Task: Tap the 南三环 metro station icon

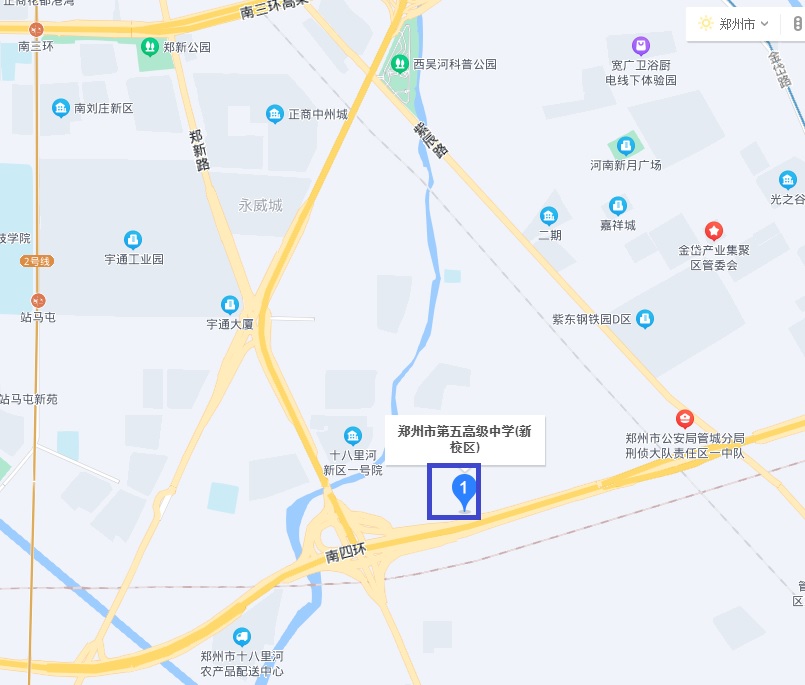Action: [x=37, y=30]
